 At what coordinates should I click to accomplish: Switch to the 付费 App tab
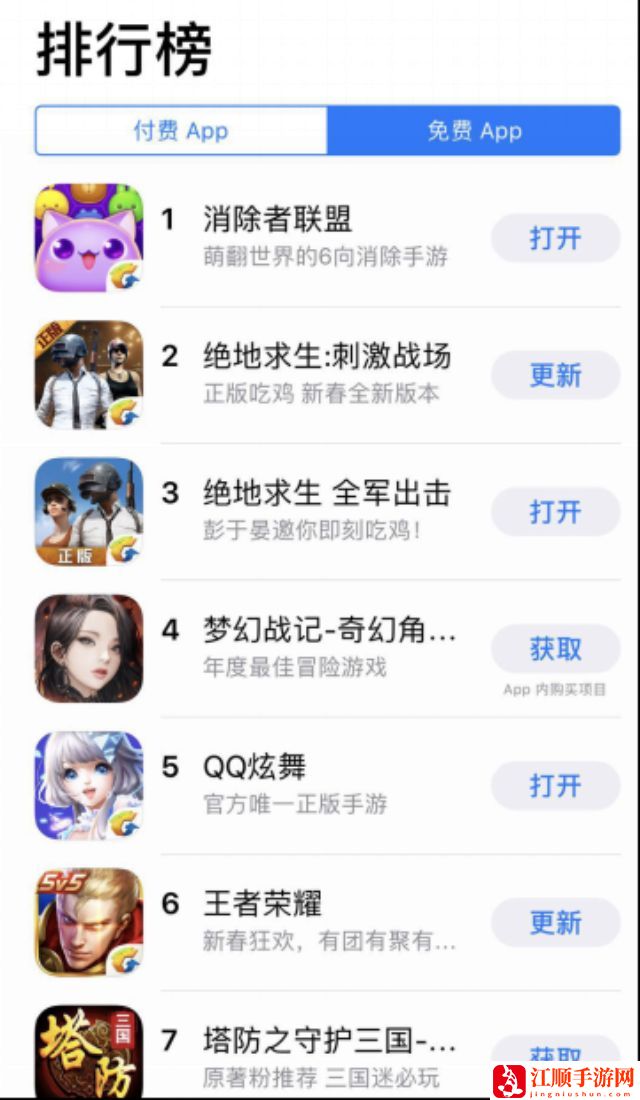pos(181,131)
